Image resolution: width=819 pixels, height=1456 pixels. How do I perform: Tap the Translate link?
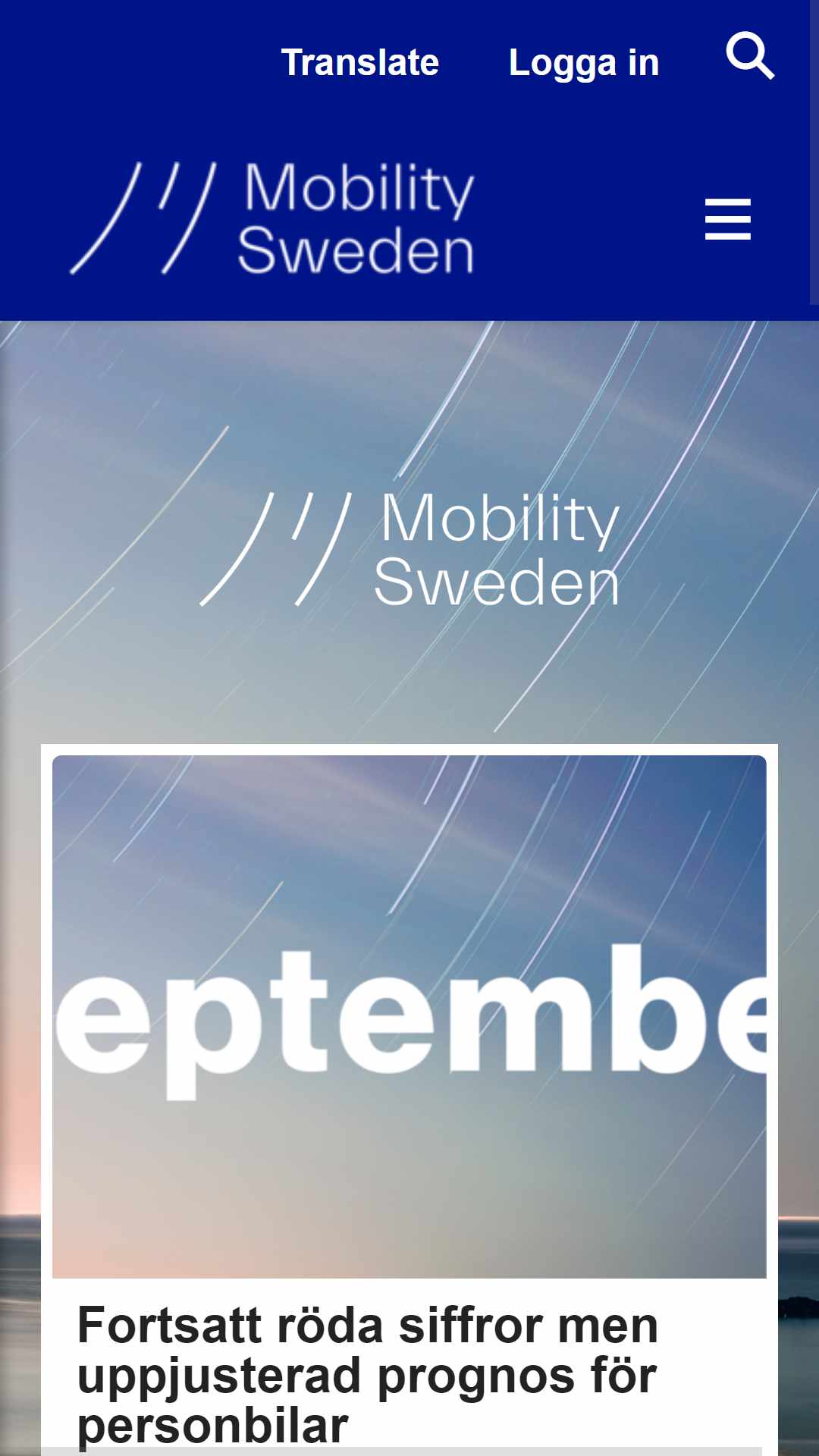pos(360,62)
